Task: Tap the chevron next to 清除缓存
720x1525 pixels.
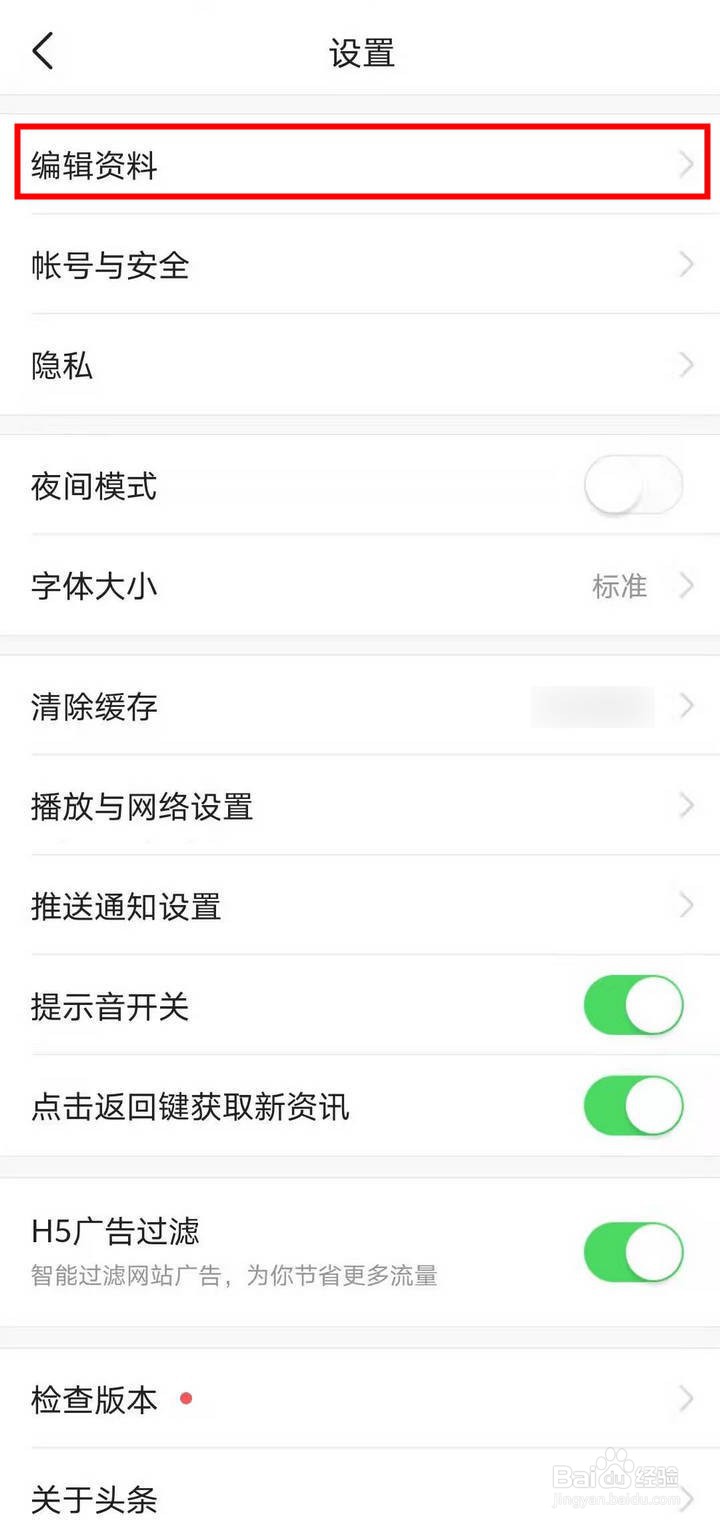Action: [x=687, y=706]
